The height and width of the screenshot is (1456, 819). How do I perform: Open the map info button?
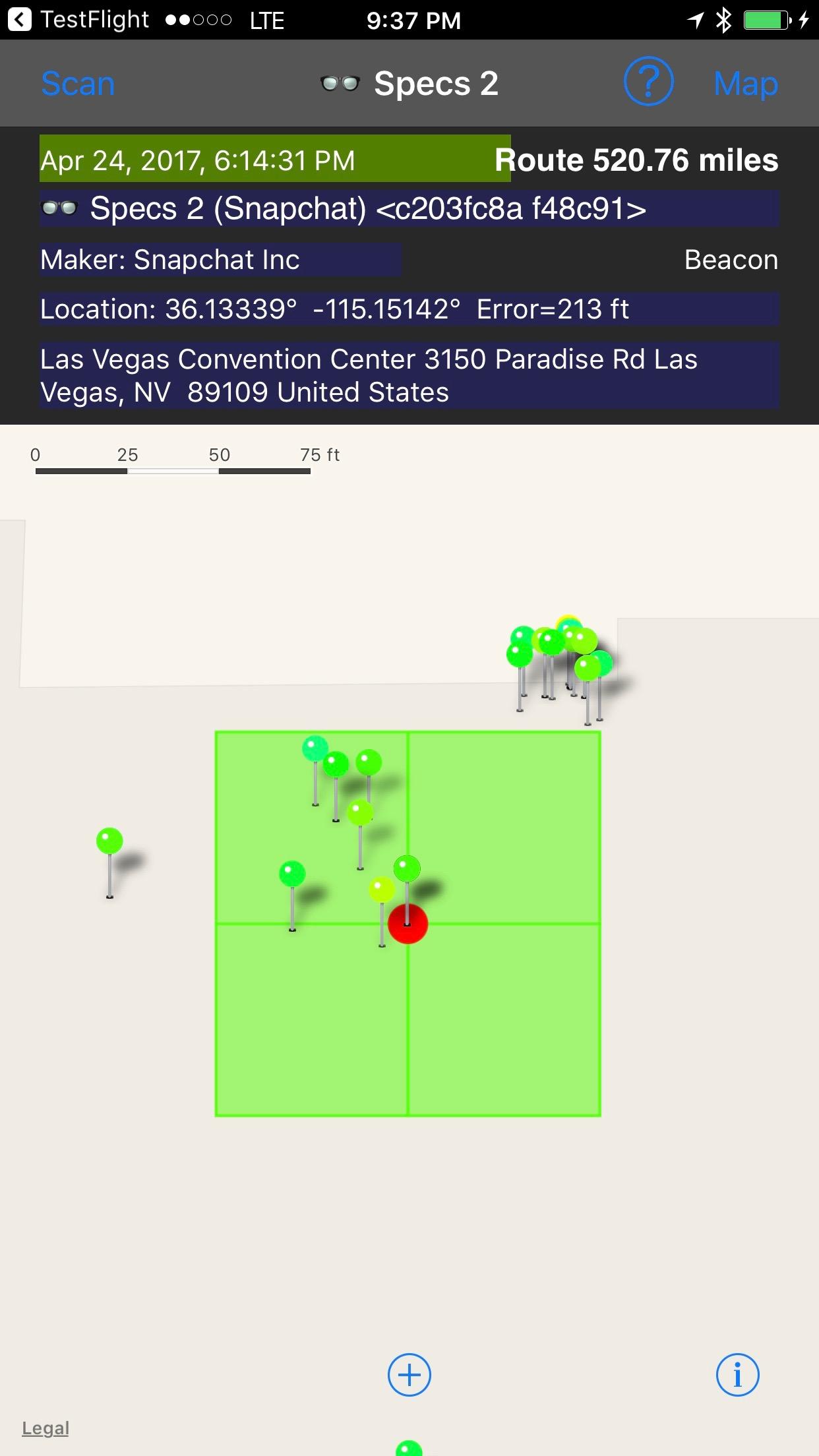coord(737,1375)
